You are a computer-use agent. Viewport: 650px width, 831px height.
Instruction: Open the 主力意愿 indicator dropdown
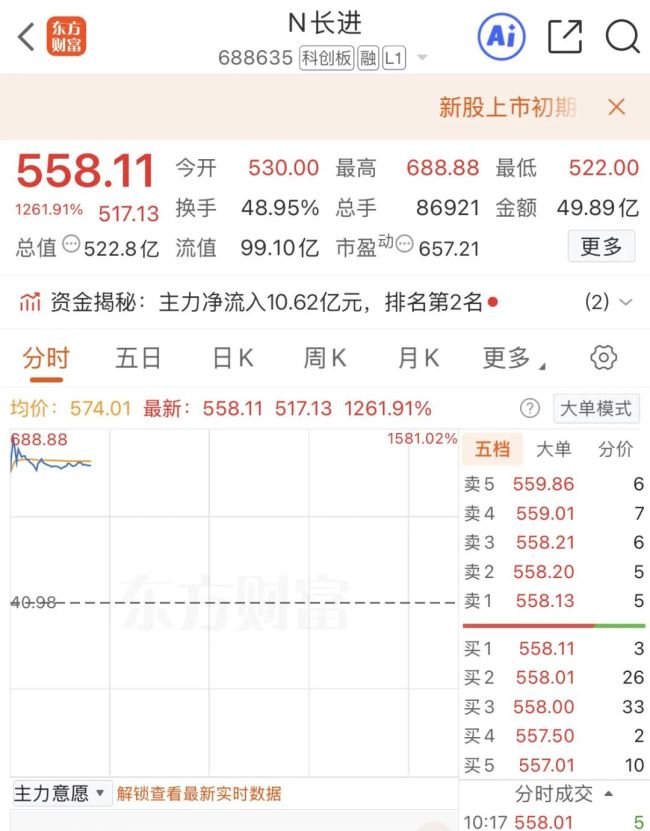click(59, 793)
